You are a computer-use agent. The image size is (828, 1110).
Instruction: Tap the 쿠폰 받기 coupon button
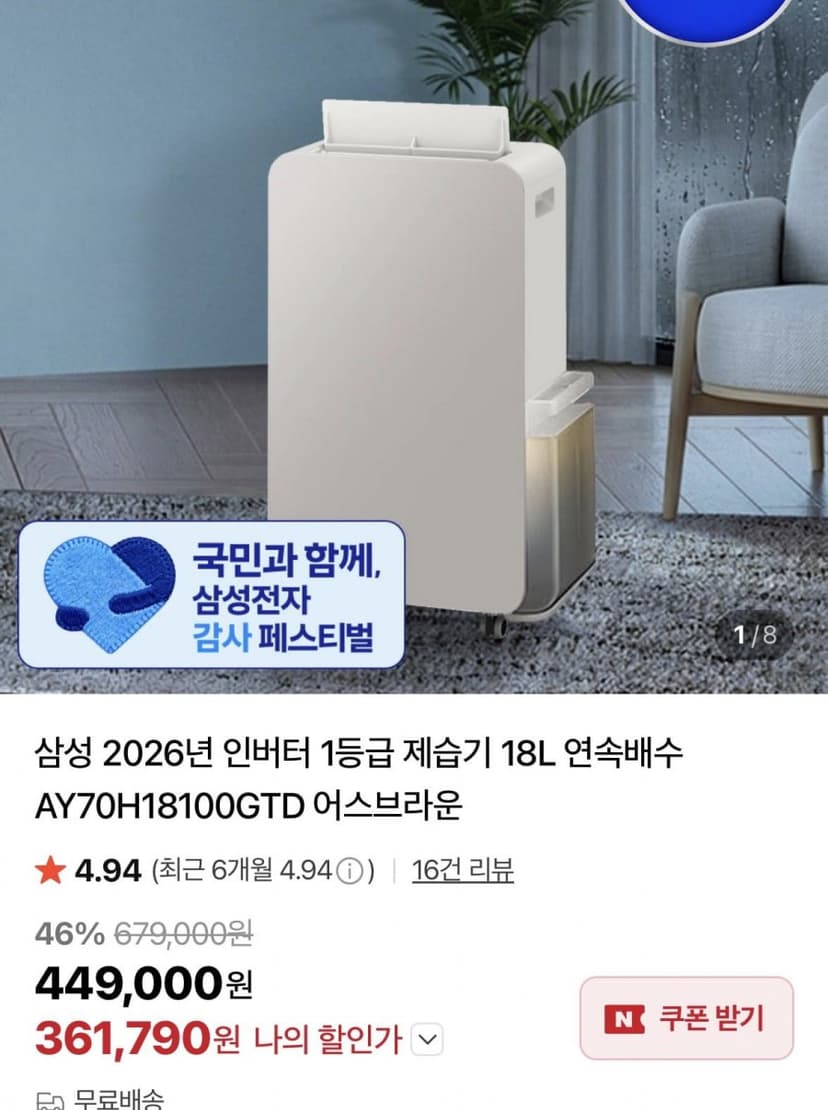686,1018
